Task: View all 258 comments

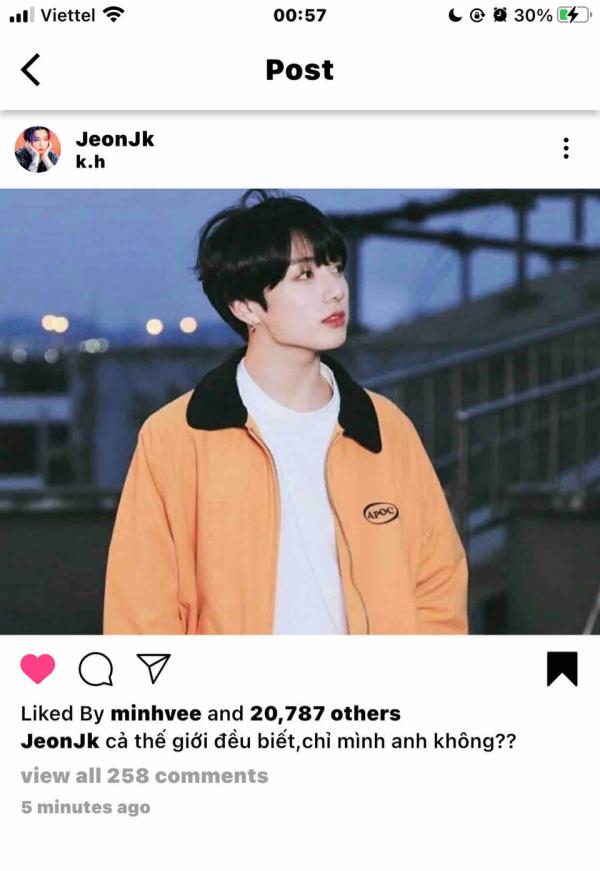Action: click(145, 776)
